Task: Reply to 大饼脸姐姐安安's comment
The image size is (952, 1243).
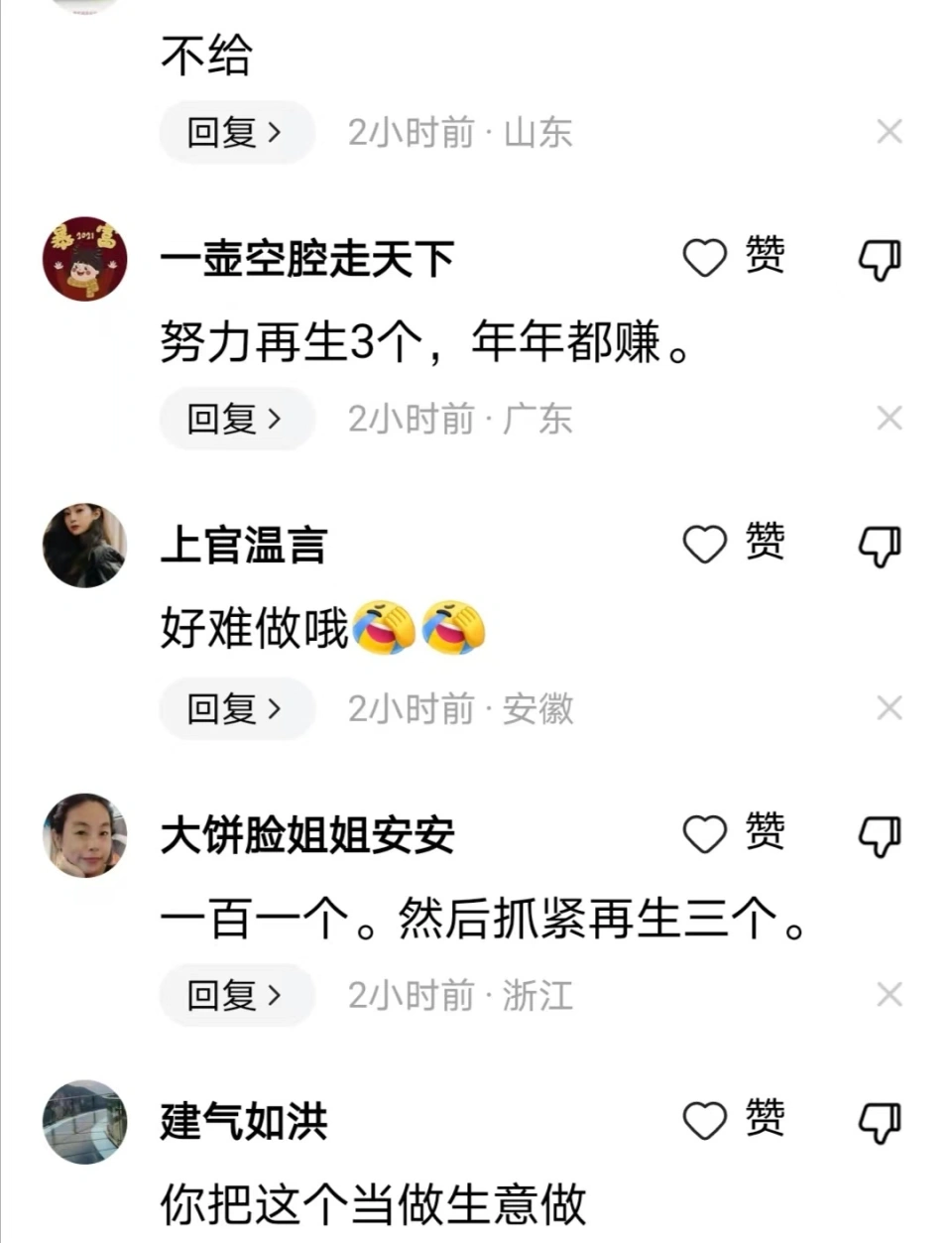Action: [236, 995]
